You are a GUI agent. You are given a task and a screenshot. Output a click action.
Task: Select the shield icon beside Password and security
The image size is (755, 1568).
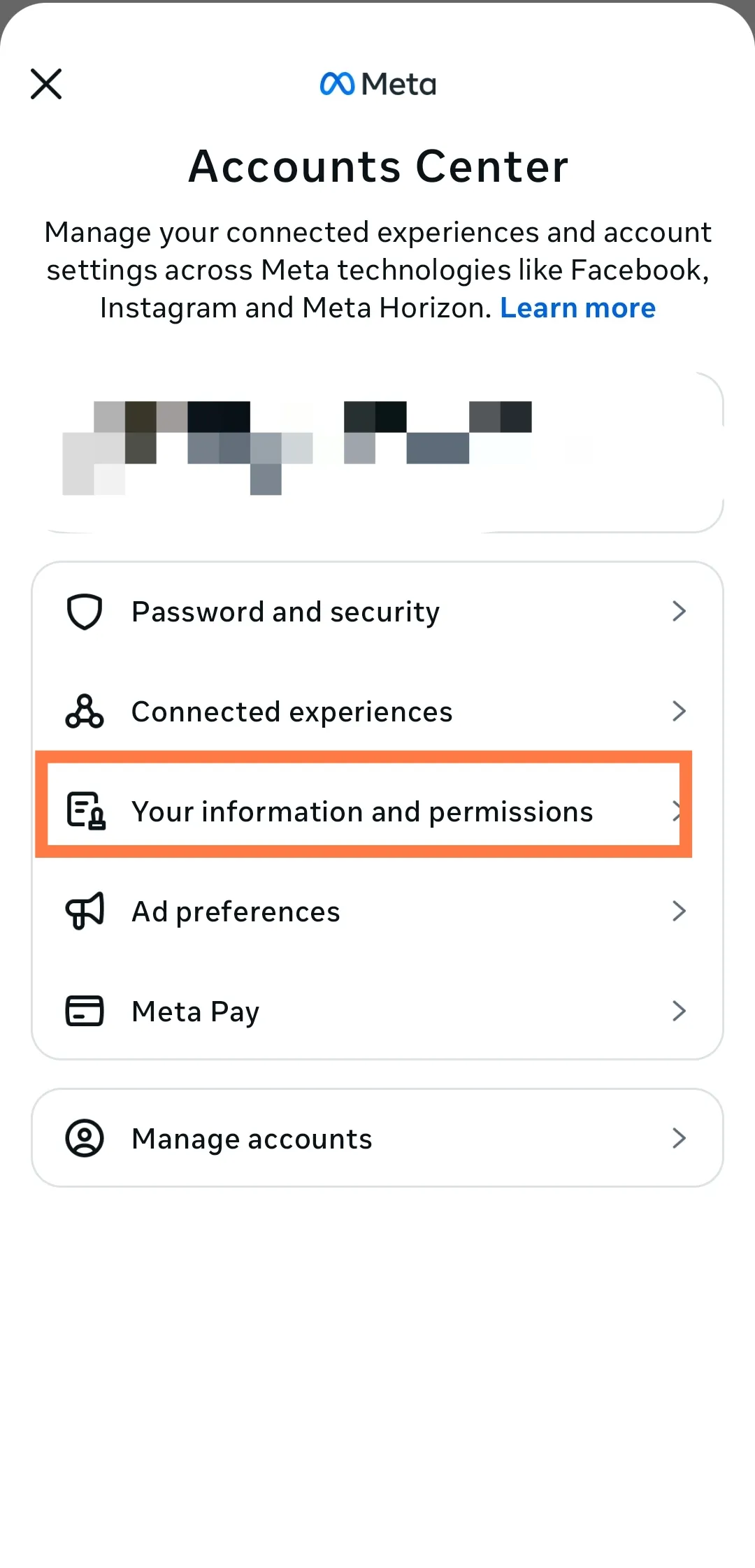[84, 611]
